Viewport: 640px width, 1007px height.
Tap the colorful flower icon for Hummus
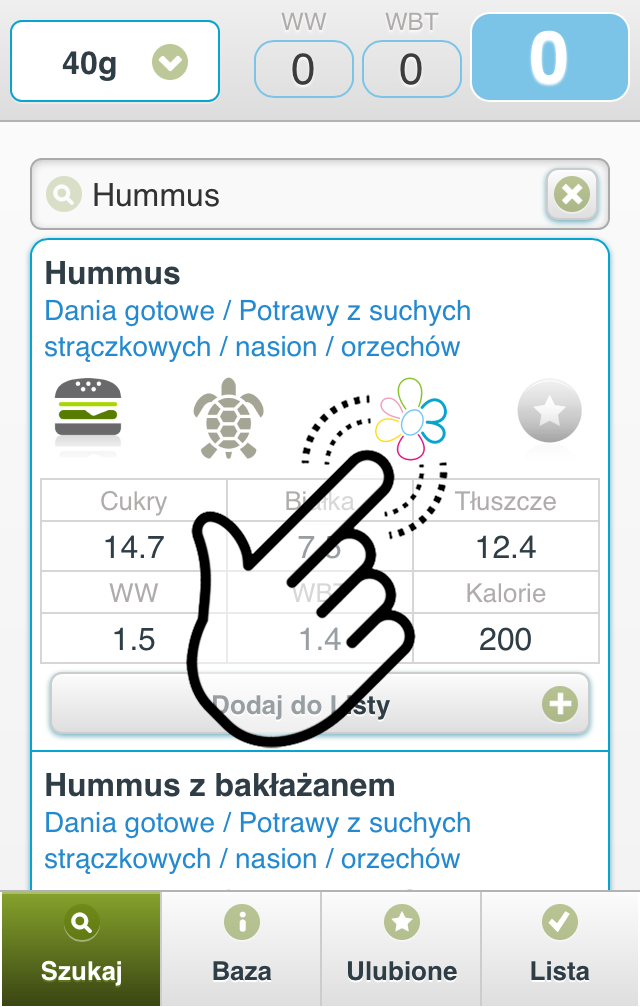click(411, 419)
